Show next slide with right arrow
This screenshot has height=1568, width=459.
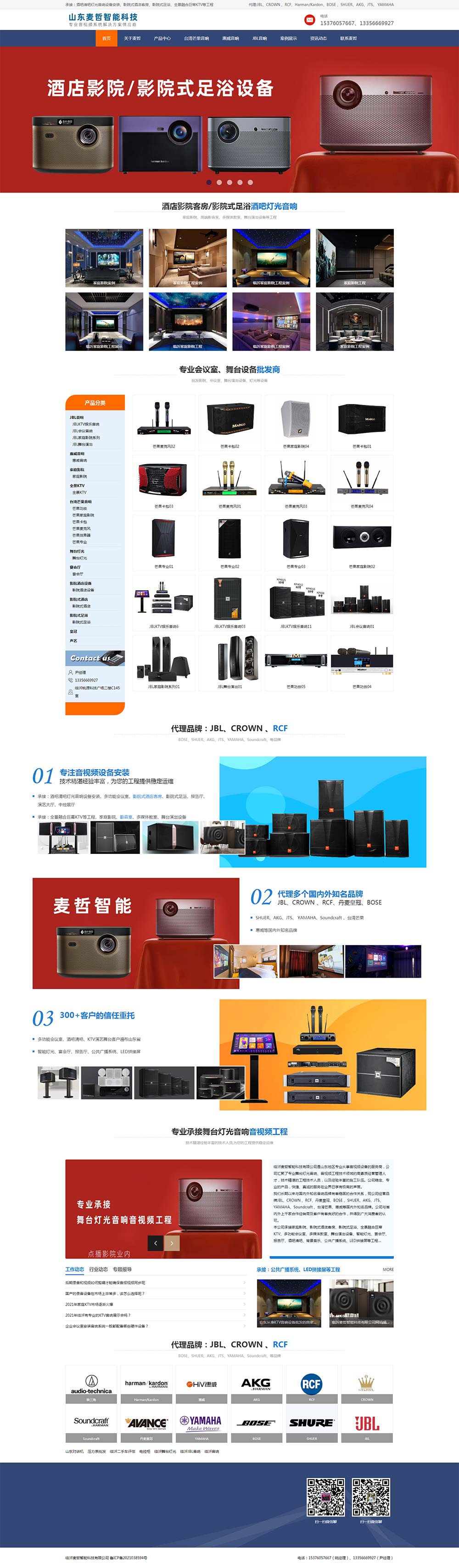click(172, 1243)
